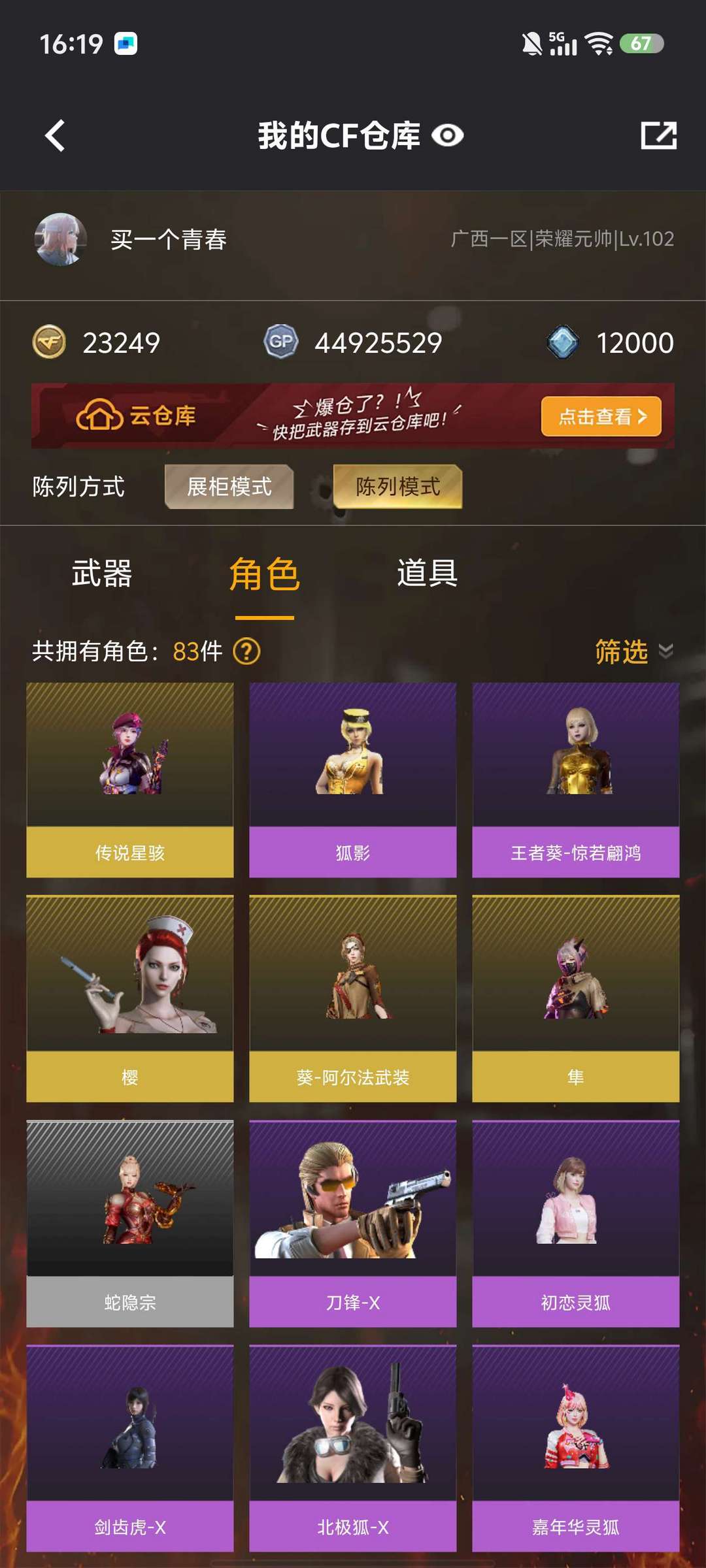Select the 角色 tab

pos(264,574)
